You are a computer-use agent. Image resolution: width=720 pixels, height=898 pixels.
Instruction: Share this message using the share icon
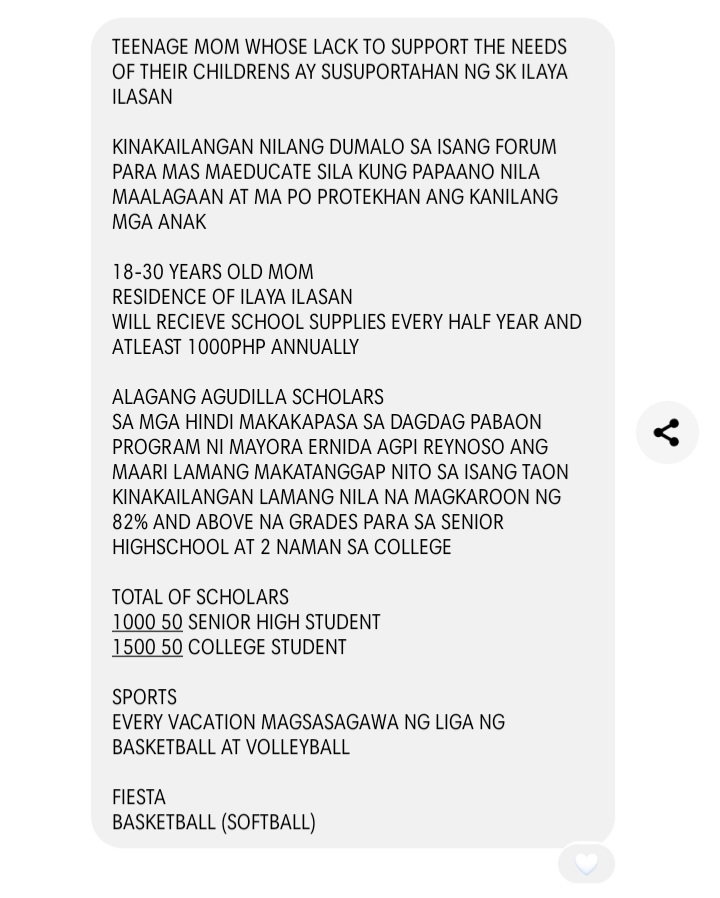click(667, 432)
